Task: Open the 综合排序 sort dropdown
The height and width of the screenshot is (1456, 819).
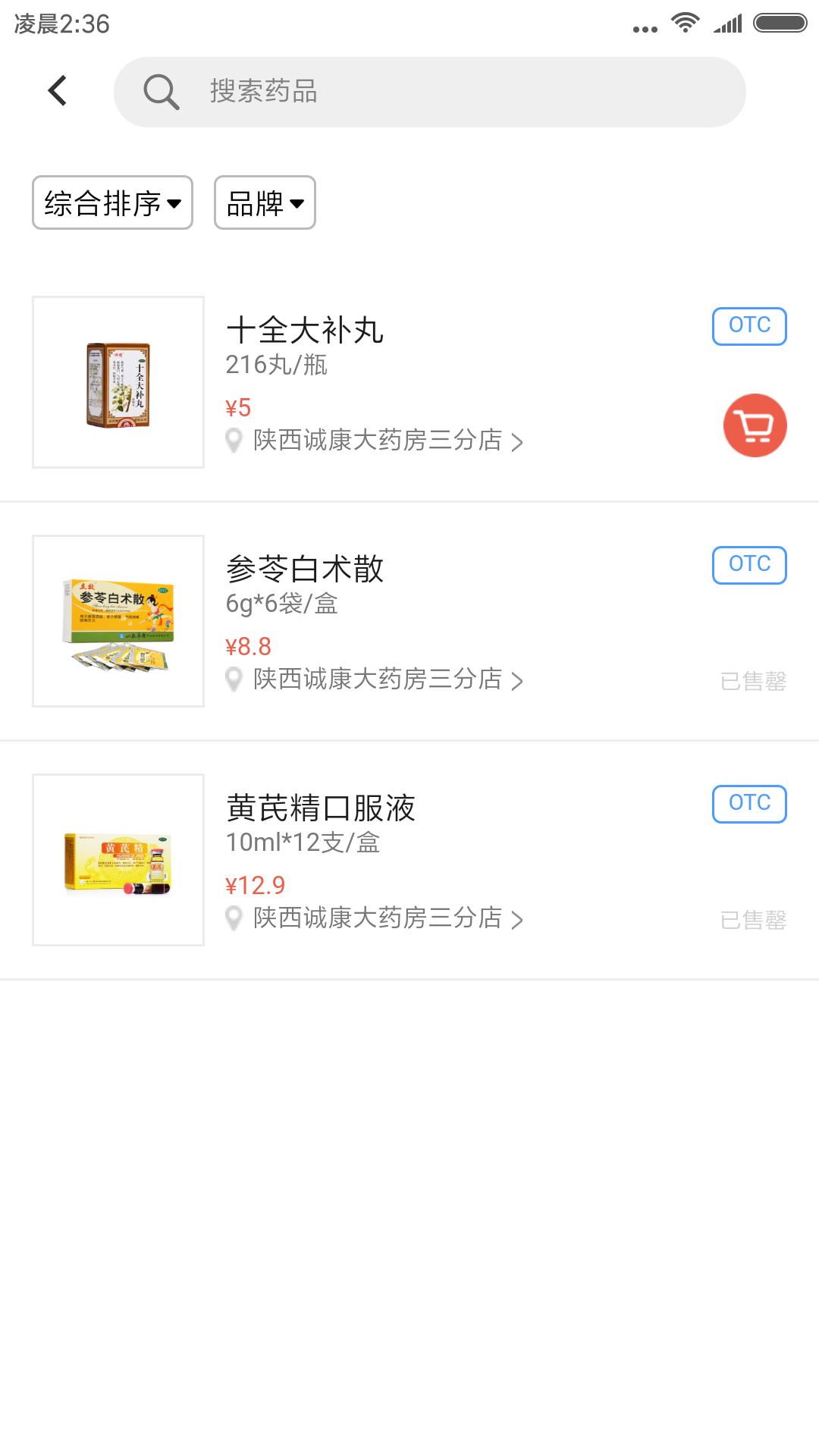Action: [112, 202]
